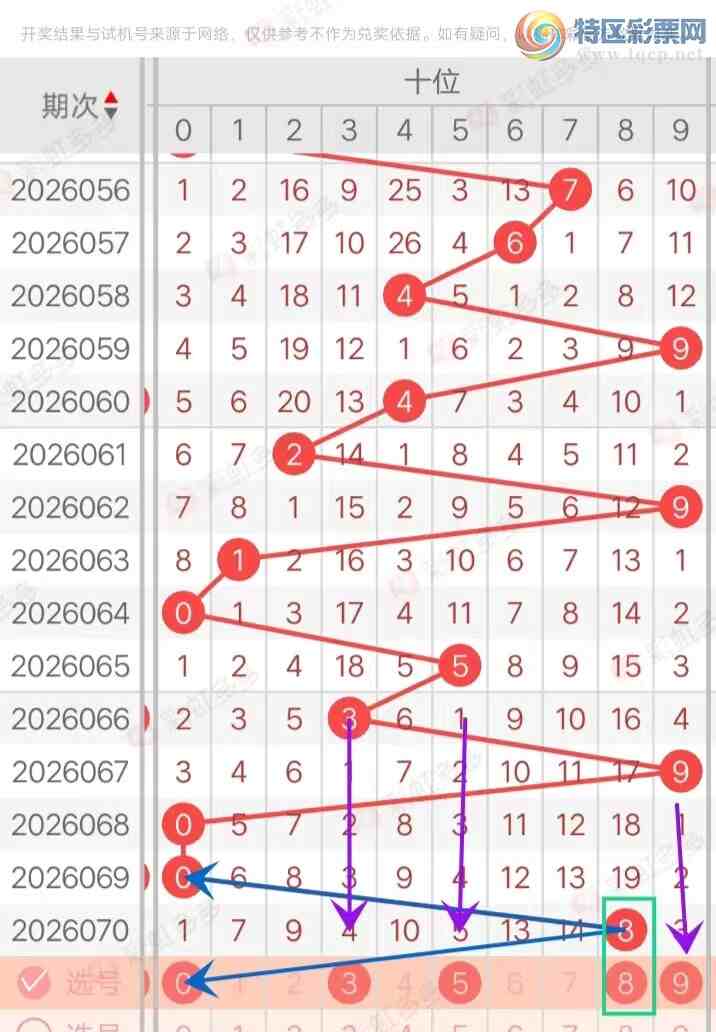Viewport: 716px width, 1032px height.
Task: Select number 4 in the 选号 row
Action: click(404, 983)
